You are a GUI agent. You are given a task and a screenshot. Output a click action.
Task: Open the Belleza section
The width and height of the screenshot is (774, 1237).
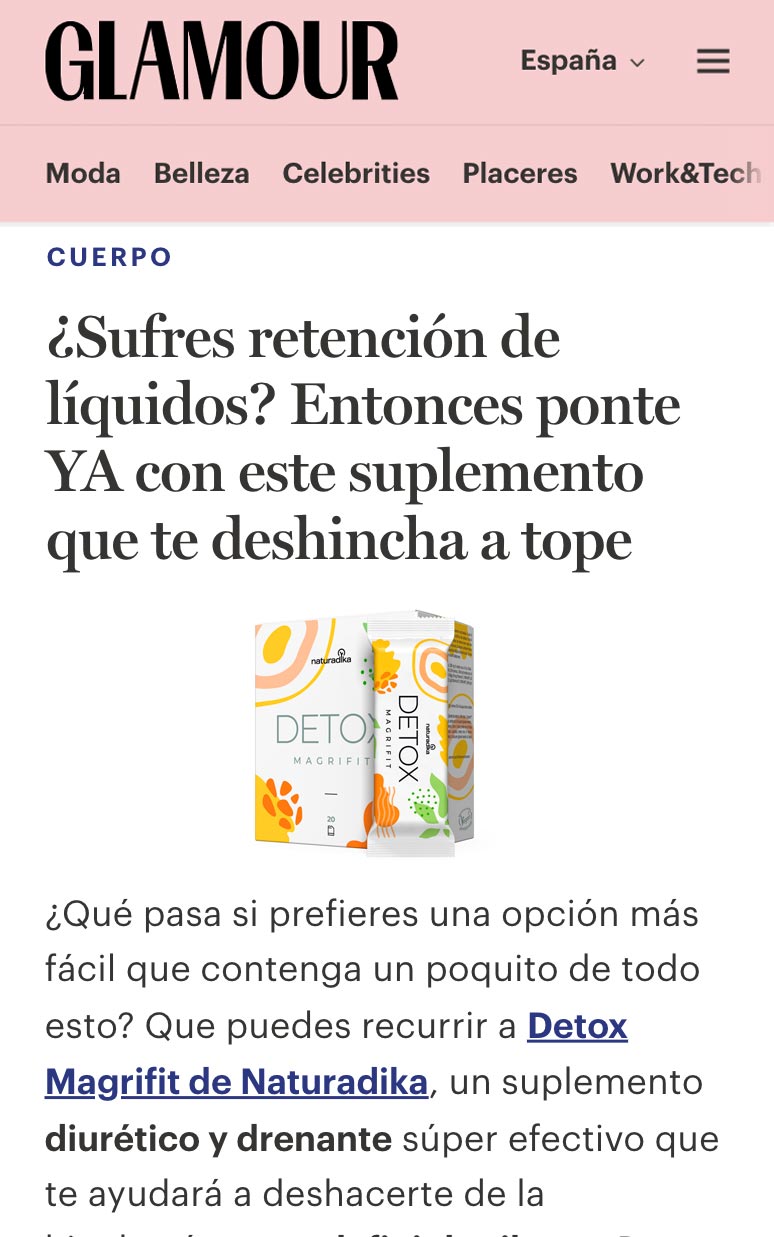(x=201, y=173)
